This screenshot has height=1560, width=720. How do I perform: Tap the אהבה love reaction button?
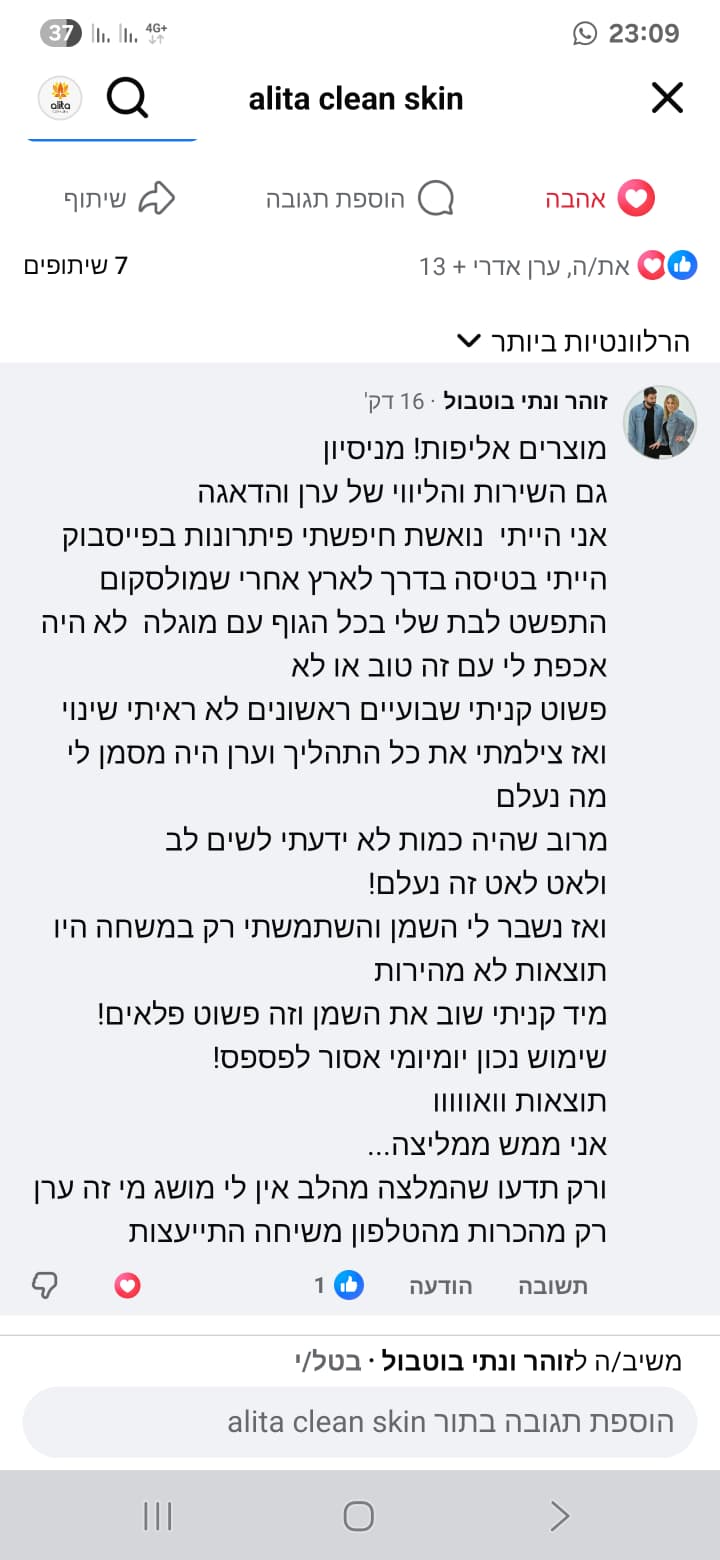tap(600, 198)
